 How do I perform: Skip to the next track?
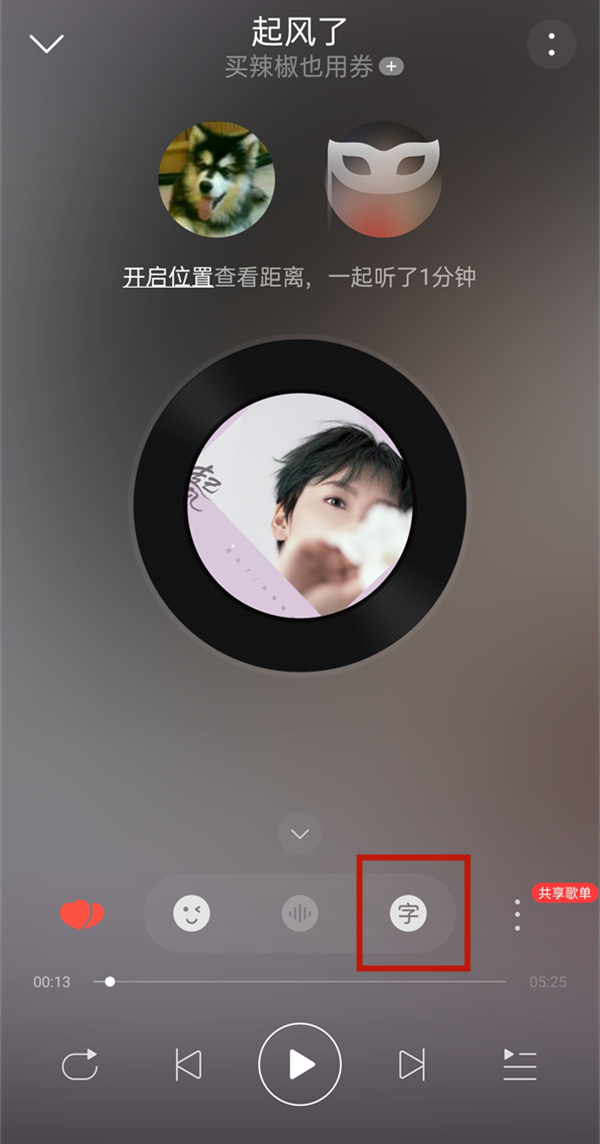(411, 1065)
